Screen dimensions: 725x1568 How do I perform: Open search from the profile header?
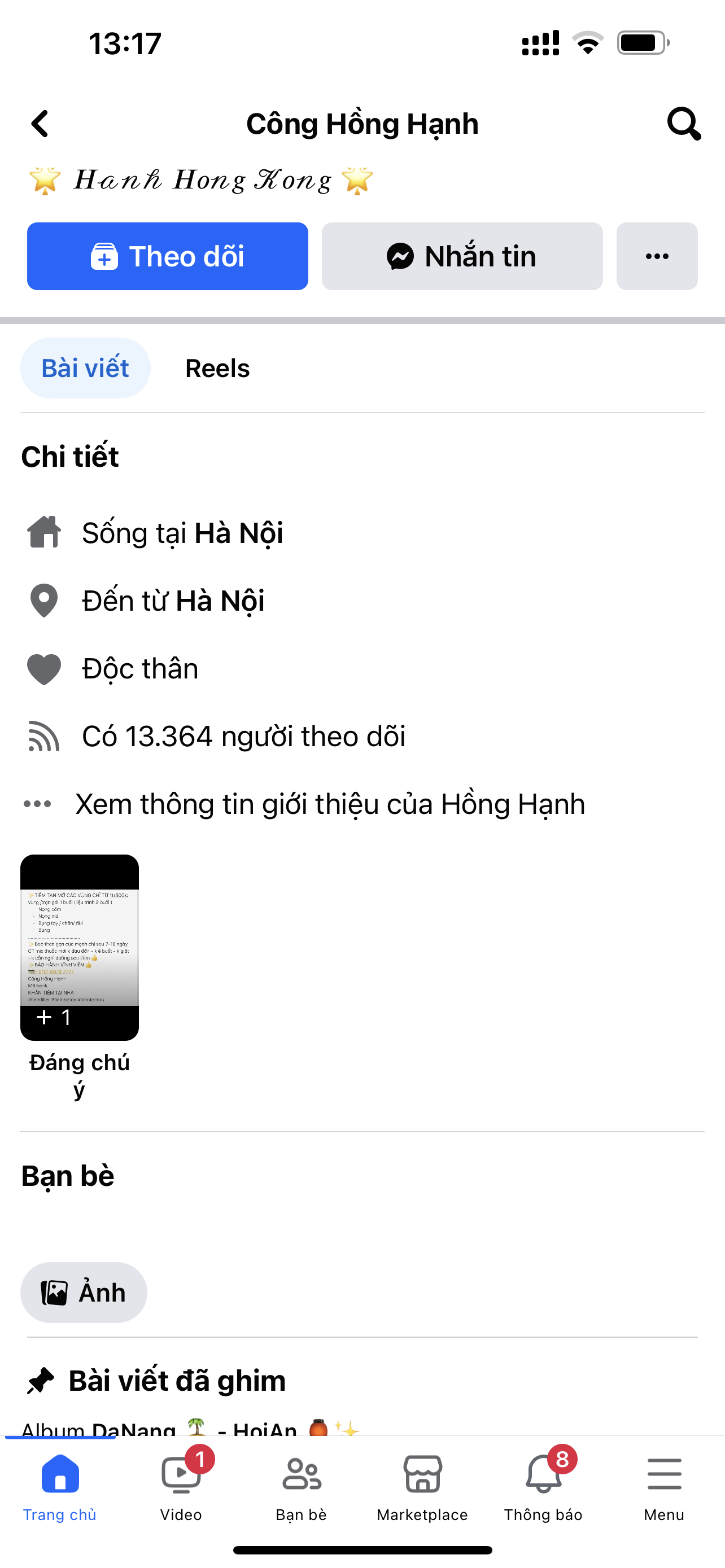(683, 124)
